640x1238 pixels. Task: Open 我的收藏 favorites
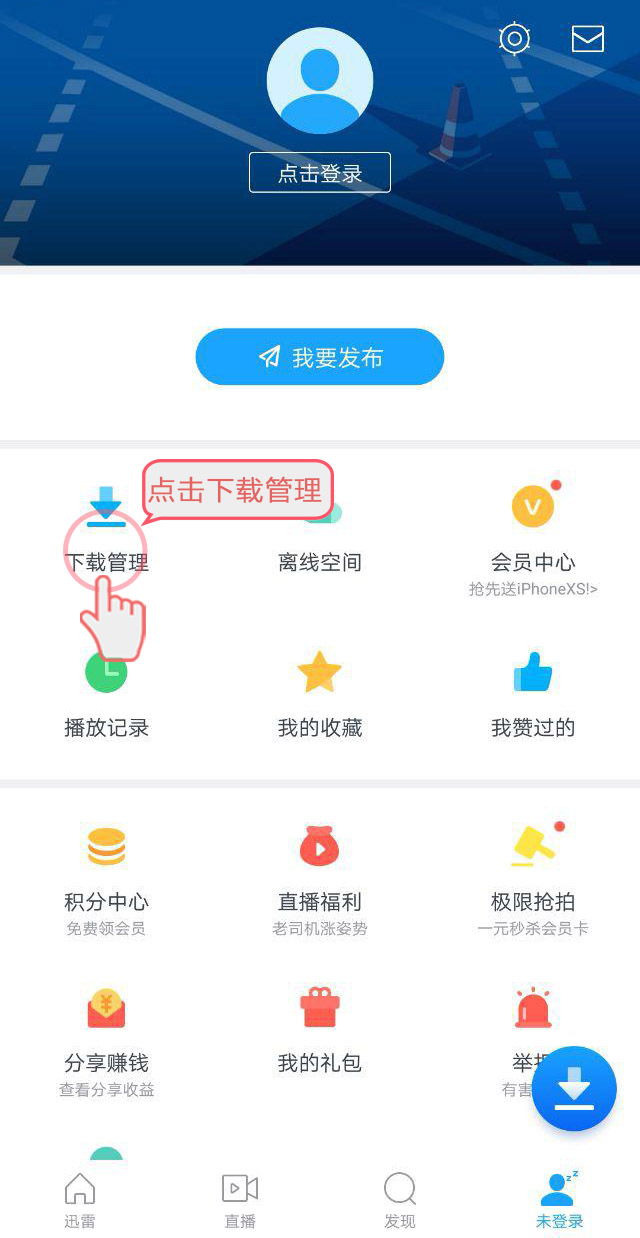coord(319,698)
